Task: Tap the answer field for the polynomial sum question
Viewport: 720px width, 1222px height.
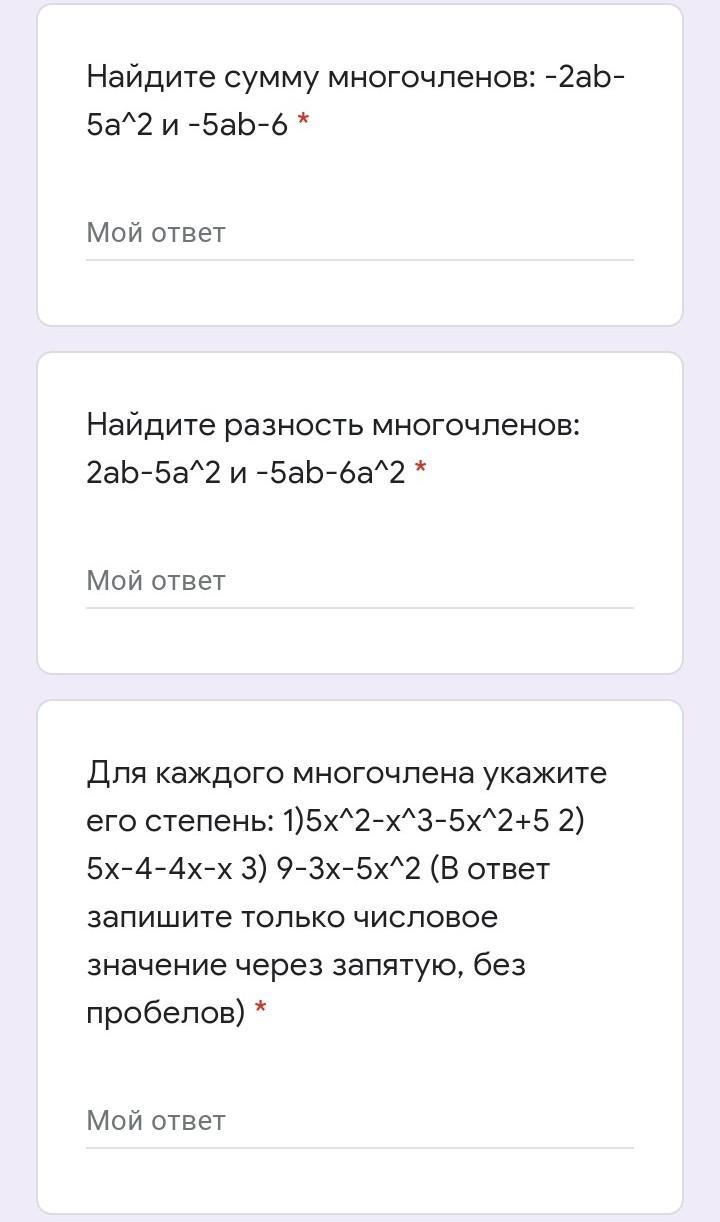Action: (359, 233)
